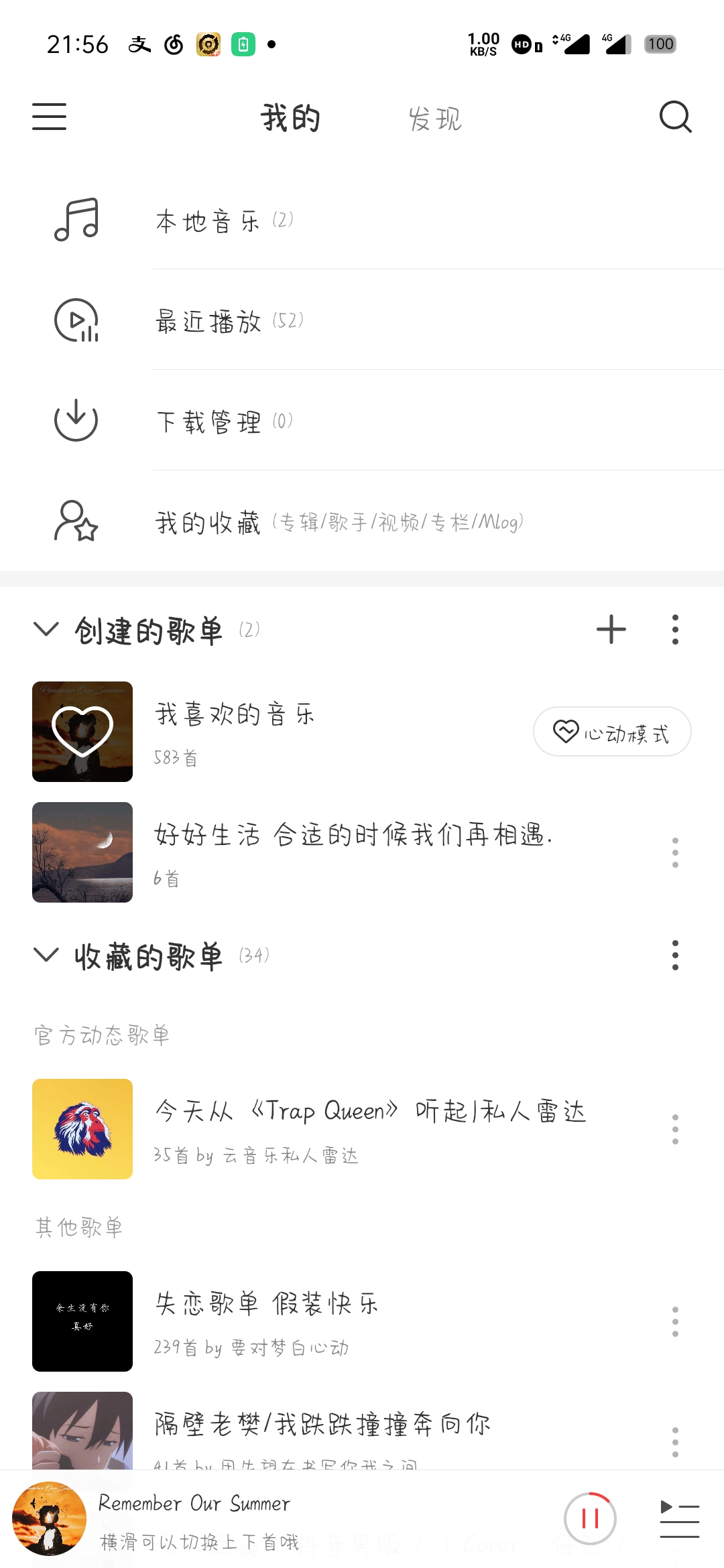Pause Remember Our Summer playback
The height and width of the screenshot is (1568, 724).
click(590, 1518)
